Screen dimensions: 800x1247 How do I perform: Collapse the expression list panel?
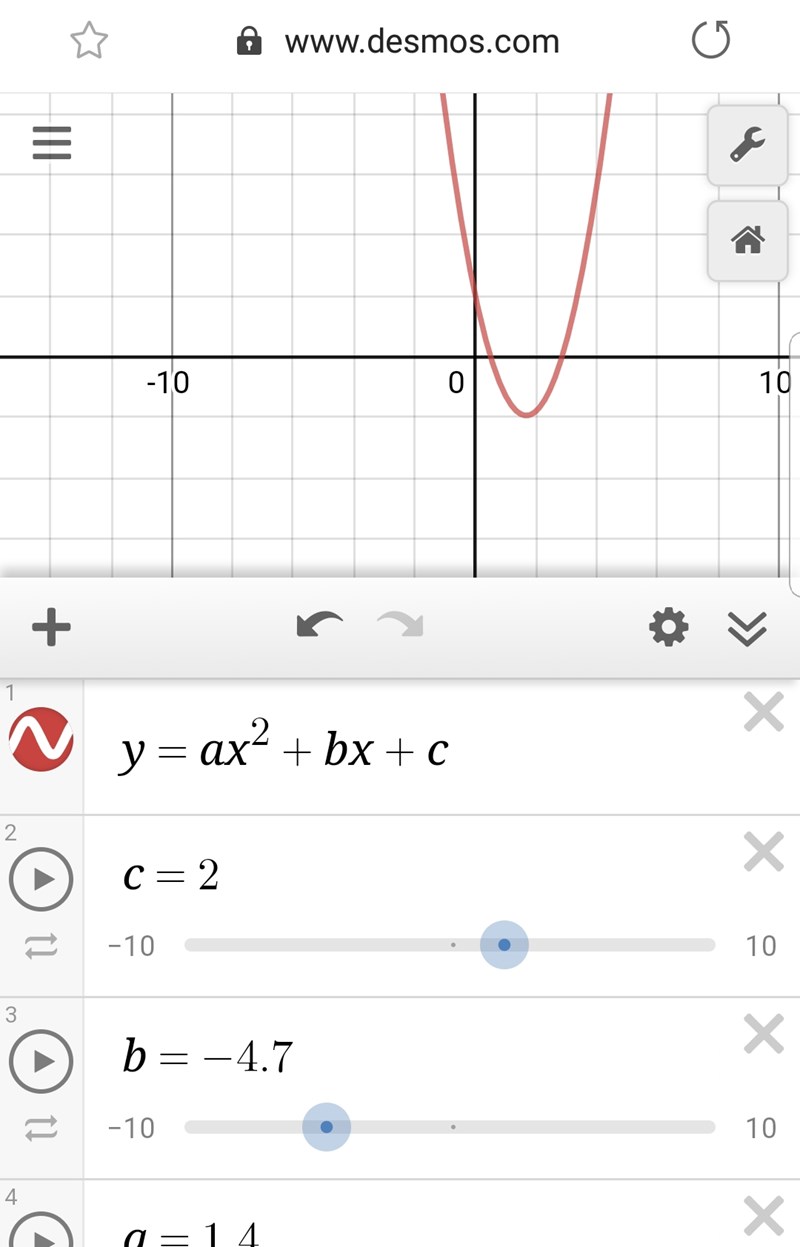[x=747, y=628]
